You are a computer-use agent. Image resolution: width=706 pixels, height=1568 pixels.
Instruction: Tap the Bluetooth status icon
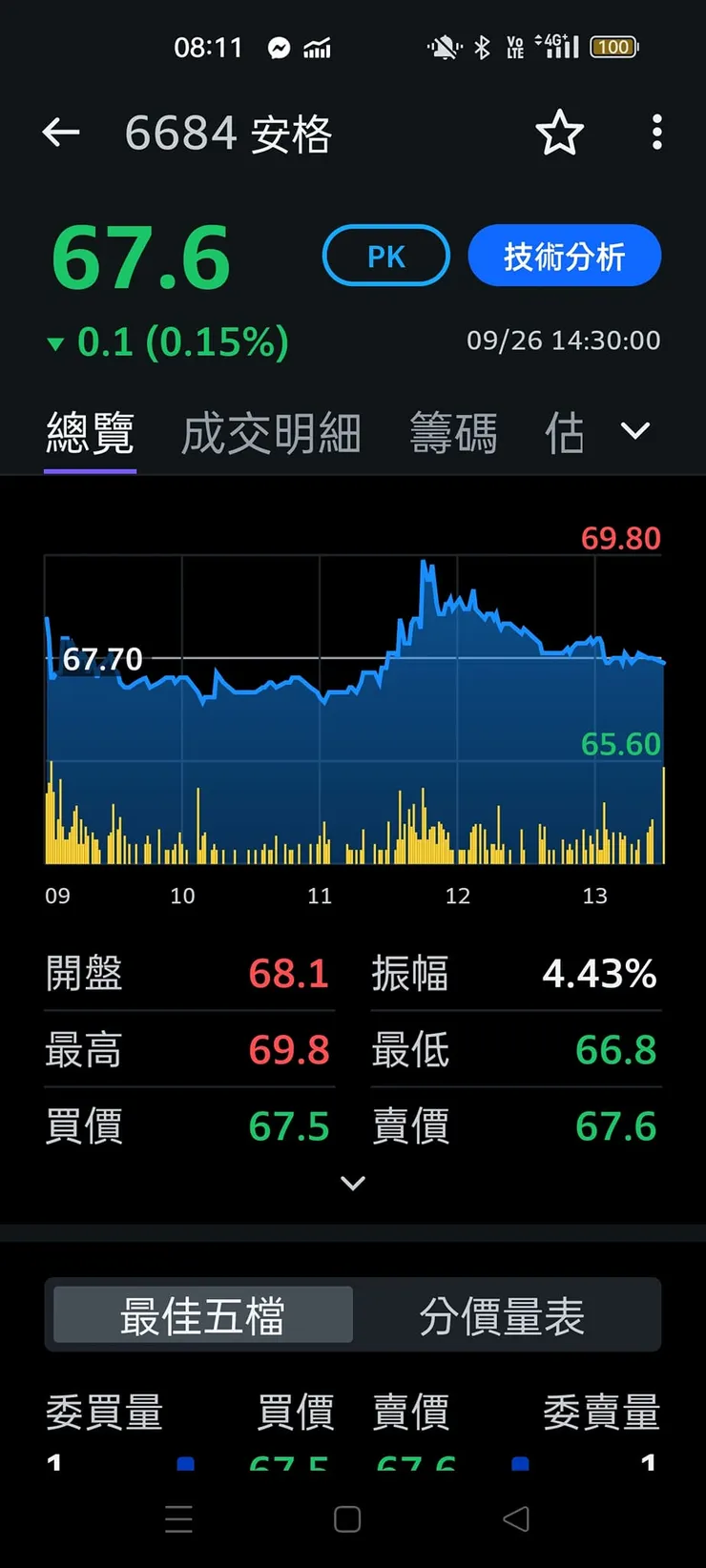pyautogui.click(x=481, y=46)
